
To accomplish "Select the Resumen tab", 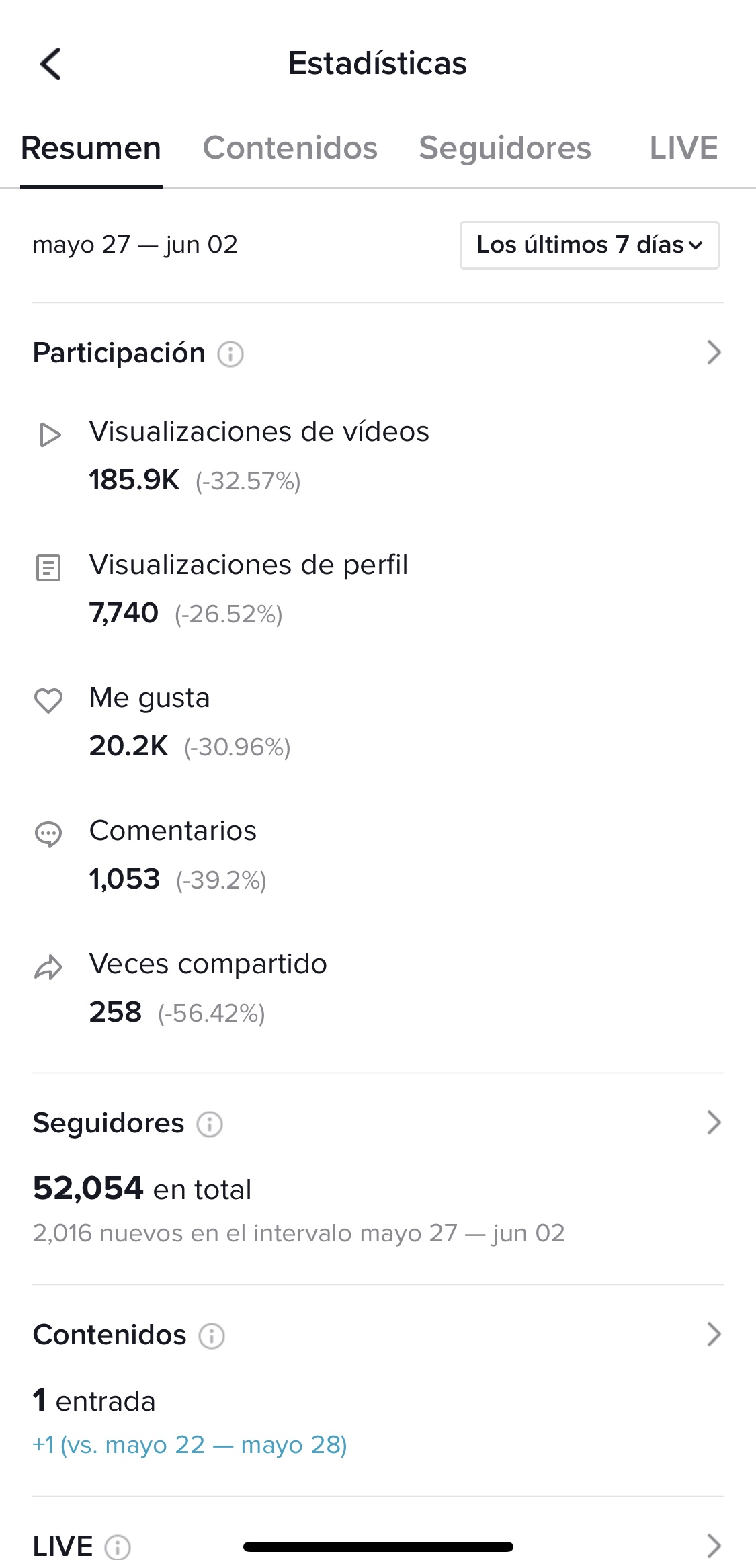I will coord(91,148).
